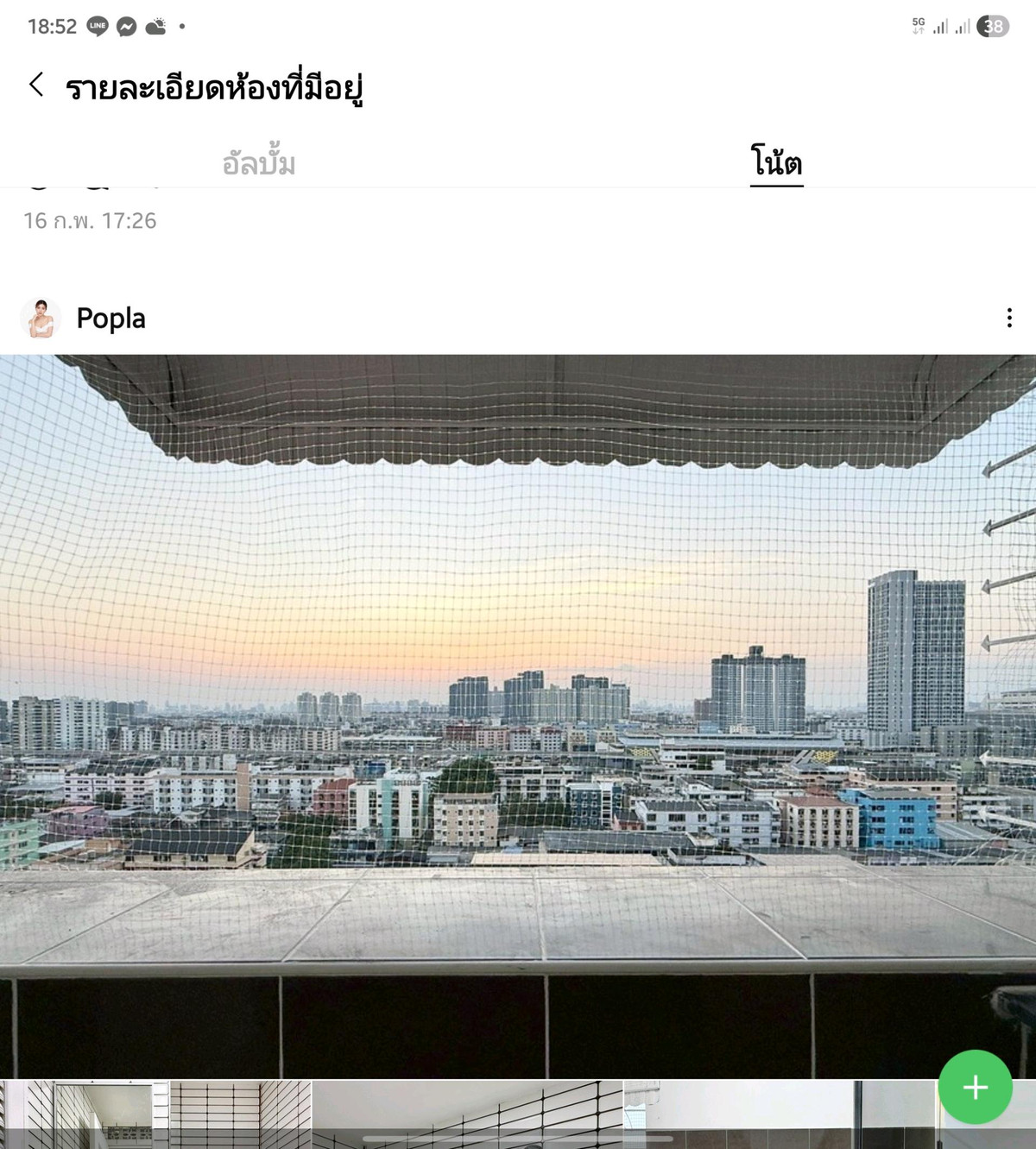Screen dimensions: 1036x1149
Task: Go back from the room details screen
Action: 36,85
